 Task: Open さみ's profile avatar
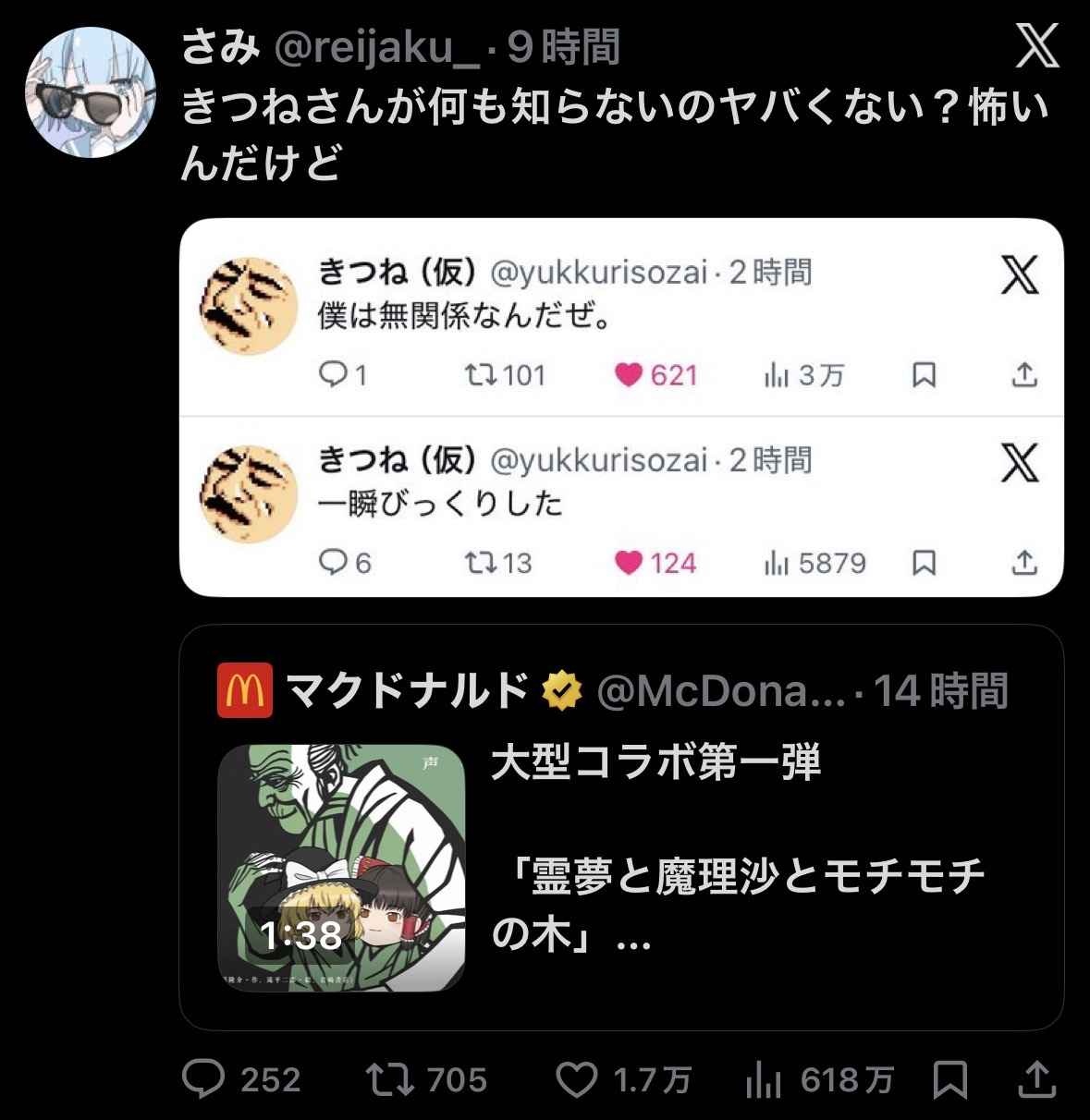pyautogui.click(x=90, y=92)
